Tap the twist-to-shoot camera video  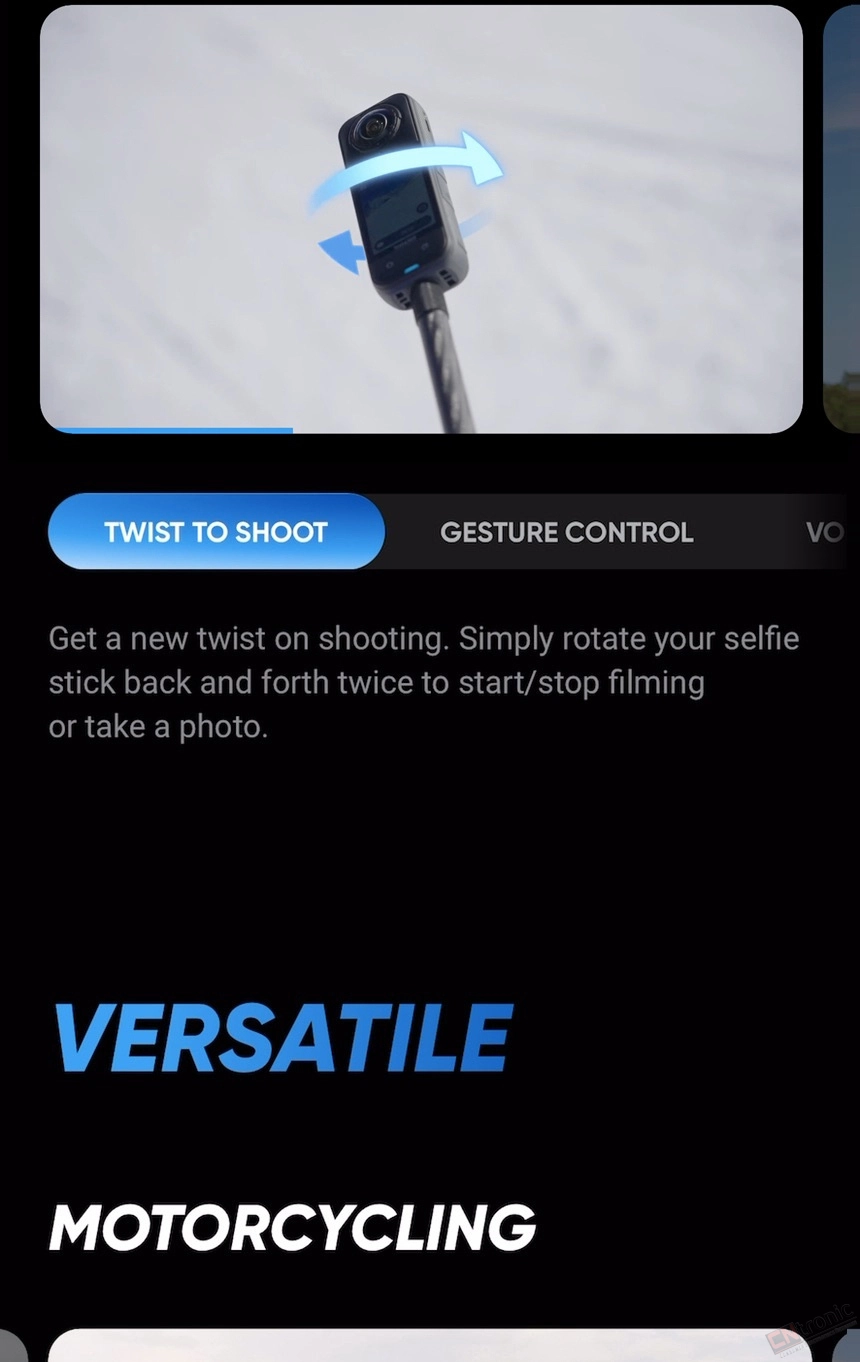tap(421, 220)
